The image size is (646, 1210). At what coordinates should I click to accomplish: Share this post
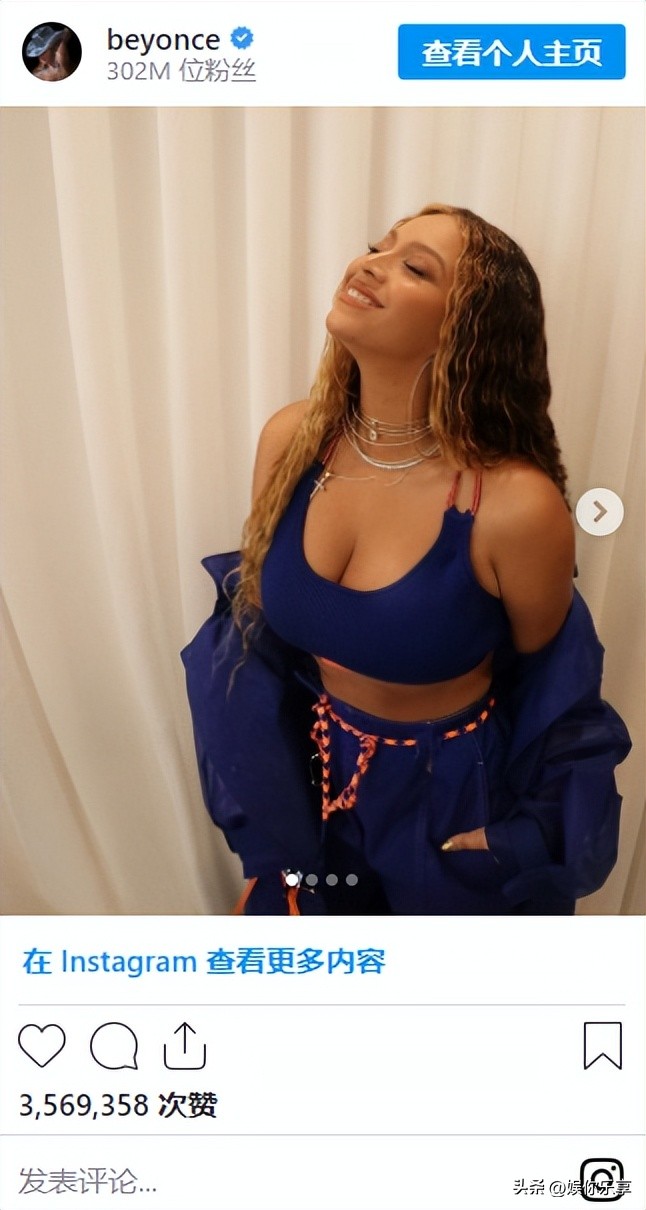(x=184, y=1046)
